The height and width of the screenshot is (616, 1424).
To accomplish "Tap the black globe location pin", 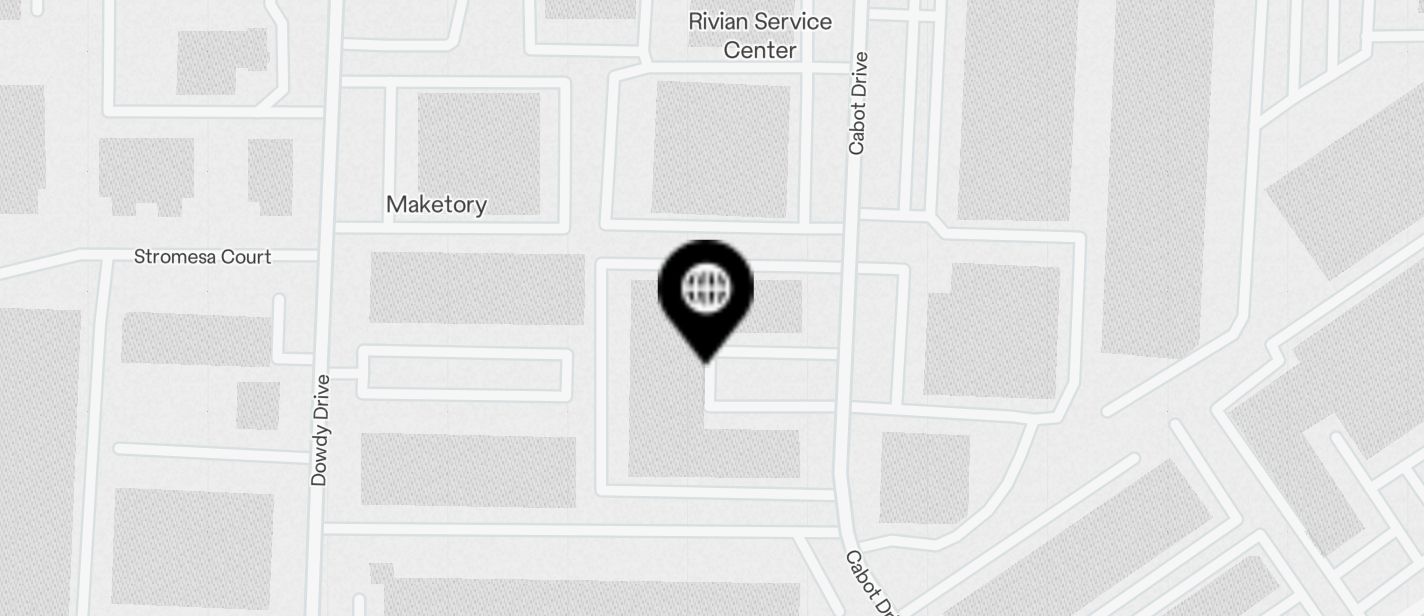I will coord(706,291).
